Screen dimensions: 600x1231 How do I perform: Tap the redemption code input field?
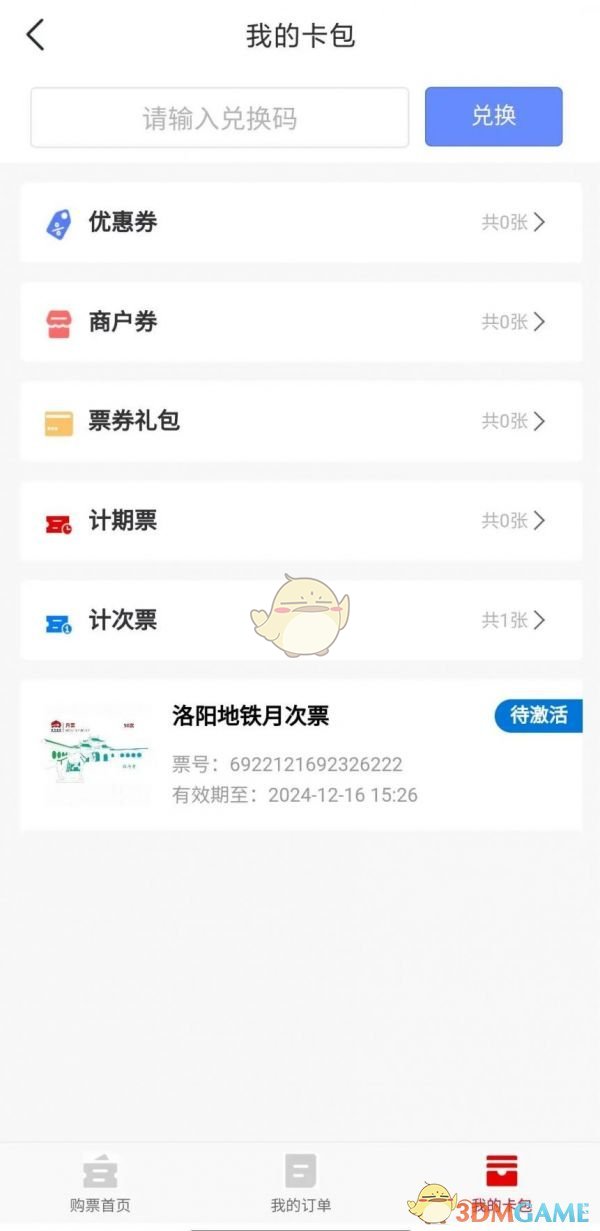coord(220,118)
